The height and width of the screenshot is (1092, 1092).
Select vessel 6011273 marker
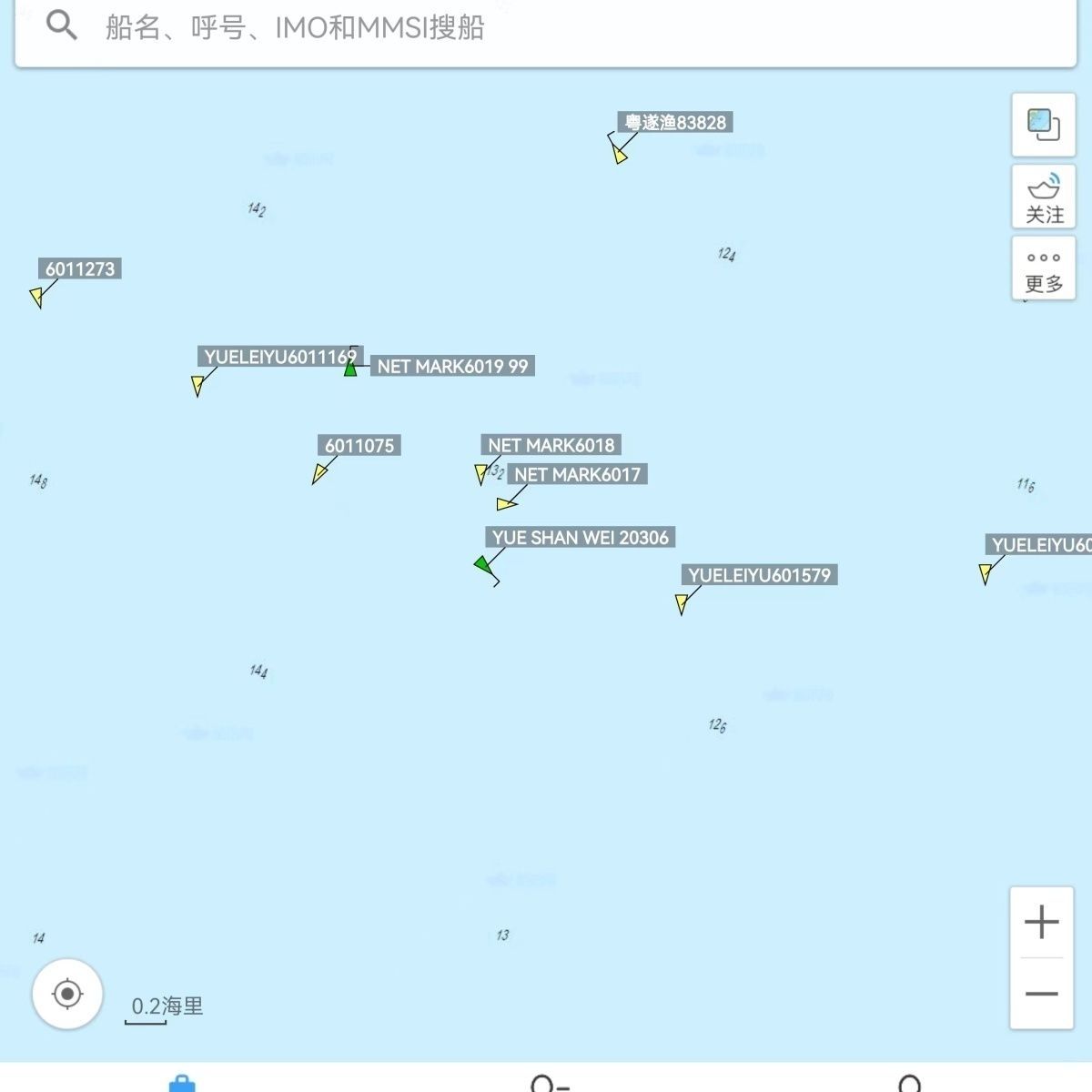pyautogui.click(x=37, y=297)
